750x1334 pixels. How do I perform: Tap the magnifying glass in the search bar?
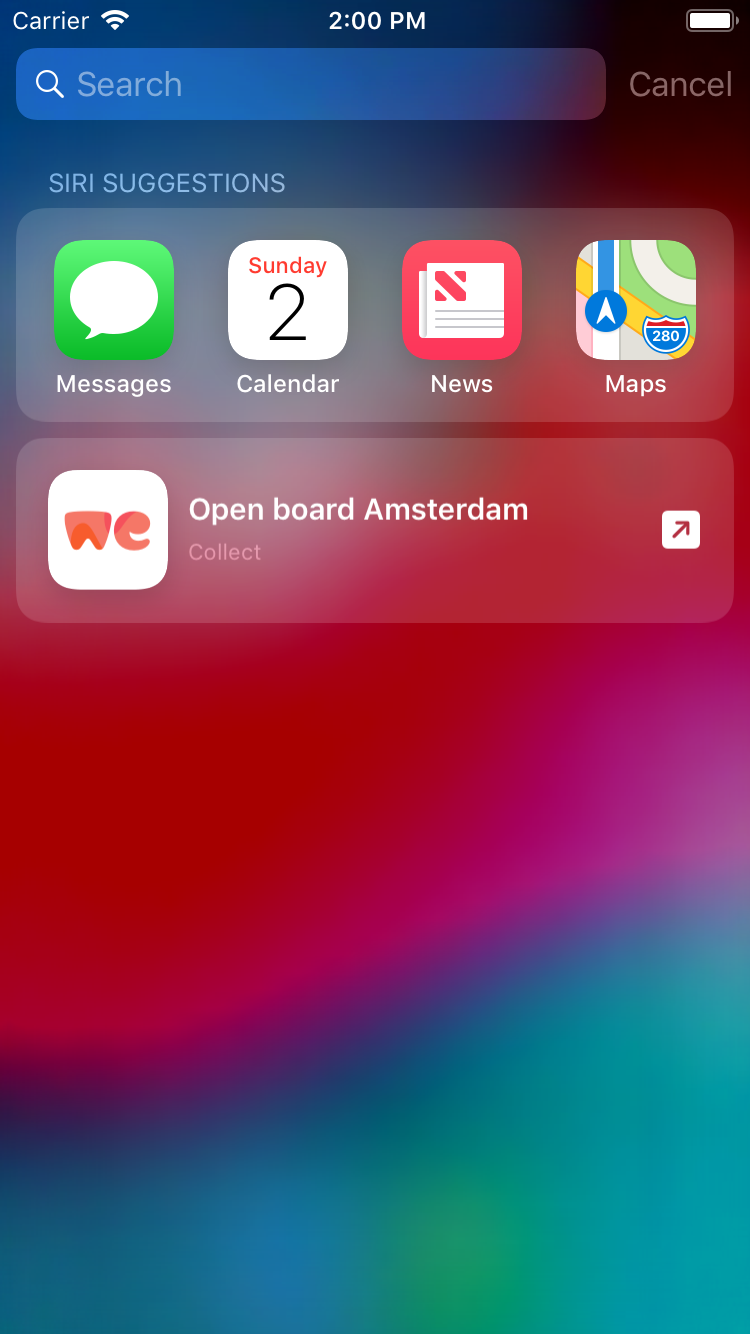point(49,84)
